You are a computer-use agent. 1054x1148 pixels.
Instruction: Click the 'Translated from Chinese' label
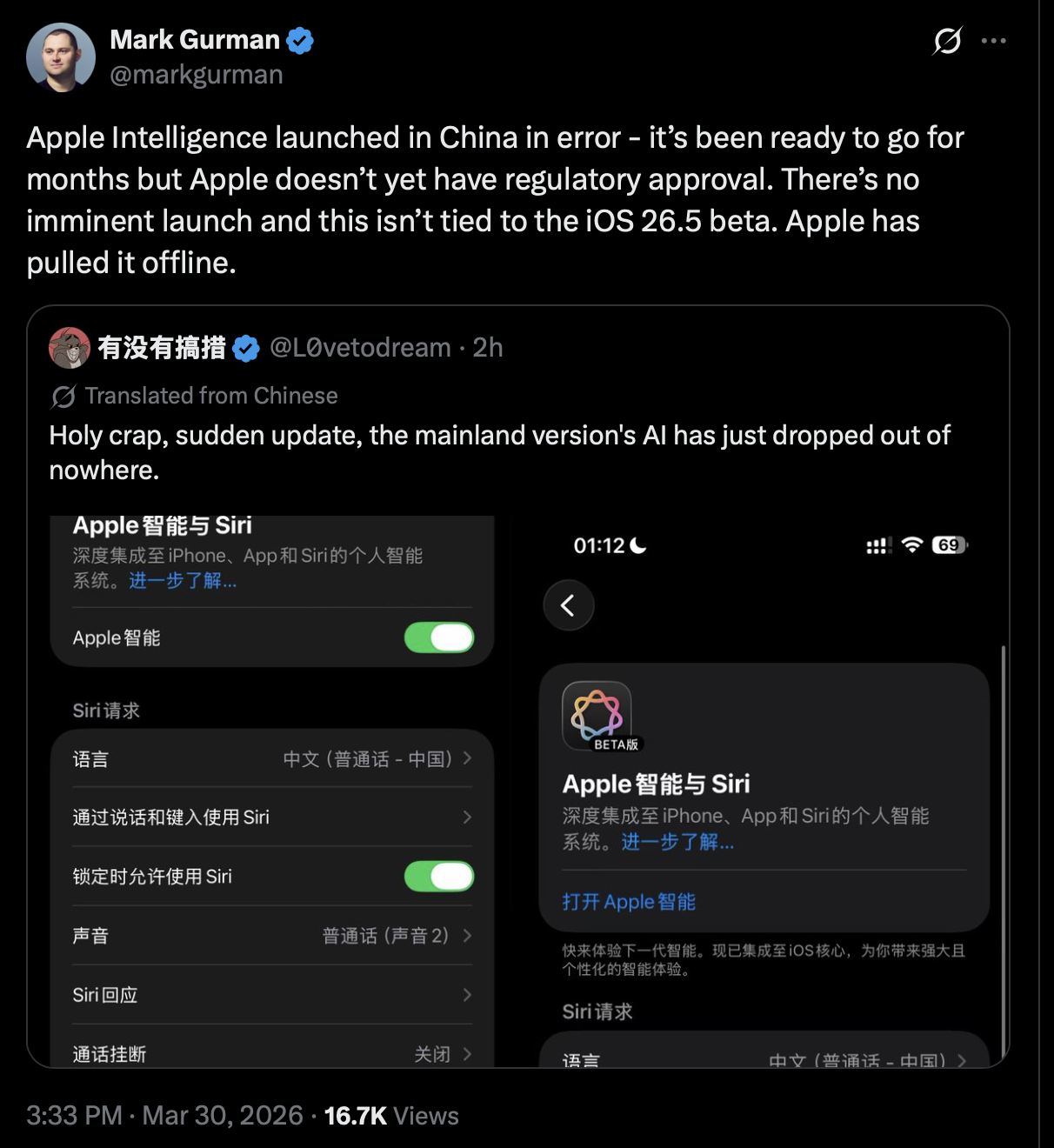[x=211, y=396]
